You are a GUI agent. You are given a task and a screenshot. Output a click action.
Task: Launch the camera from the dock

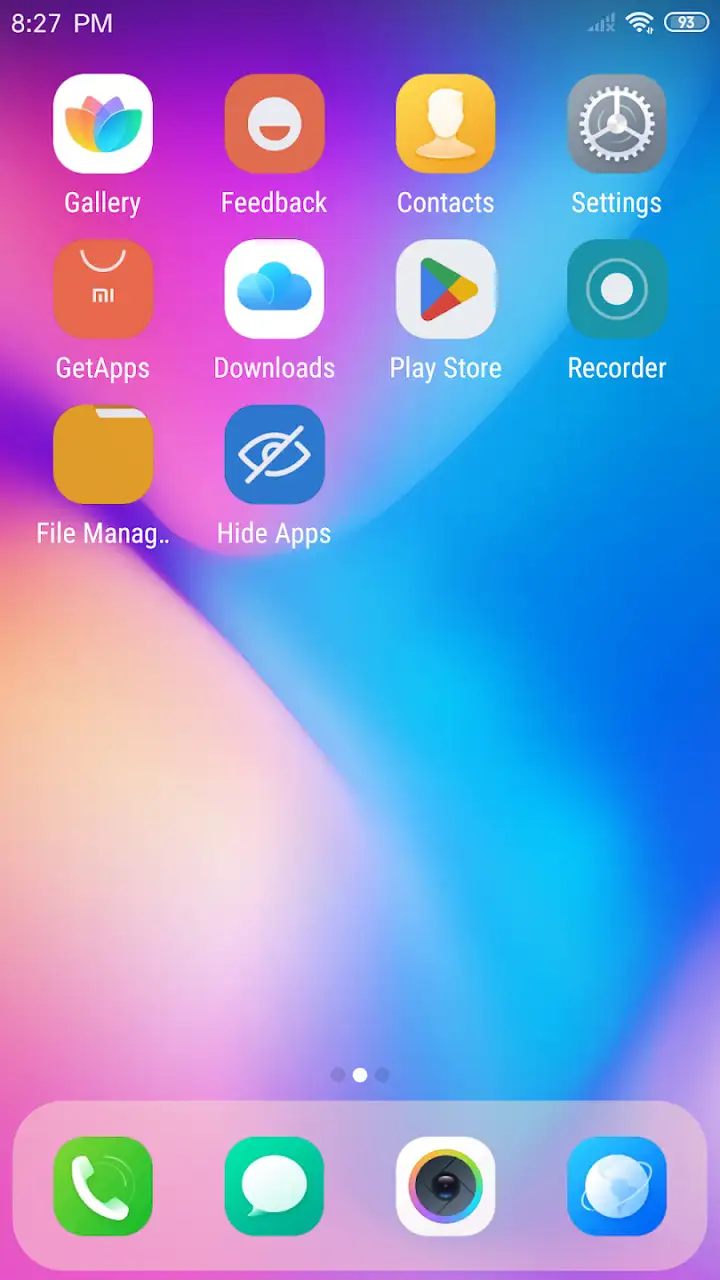pos(446,1186)
